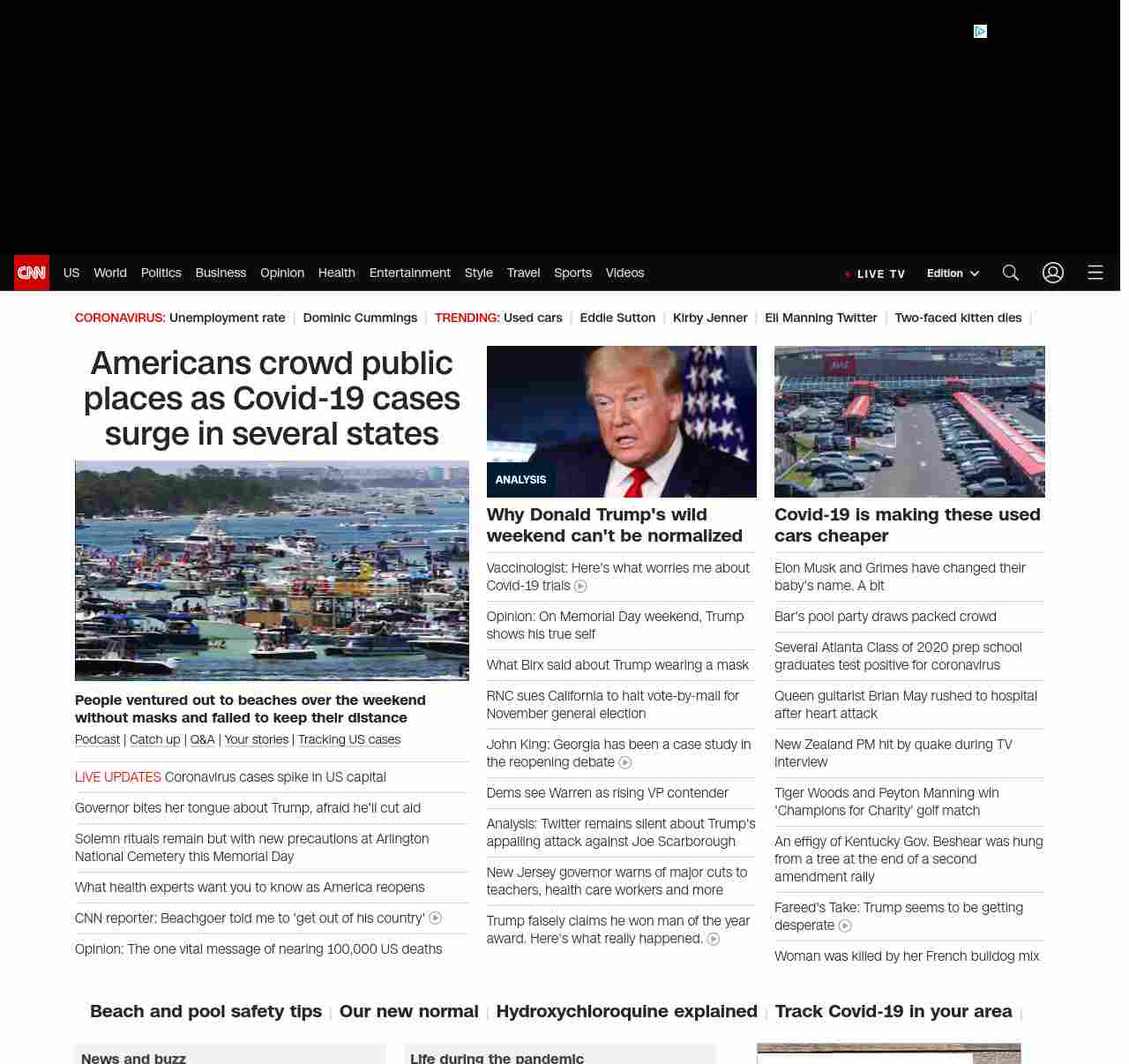
Task: Open the Podcast link under the beach story
Action: click(97, 740)
